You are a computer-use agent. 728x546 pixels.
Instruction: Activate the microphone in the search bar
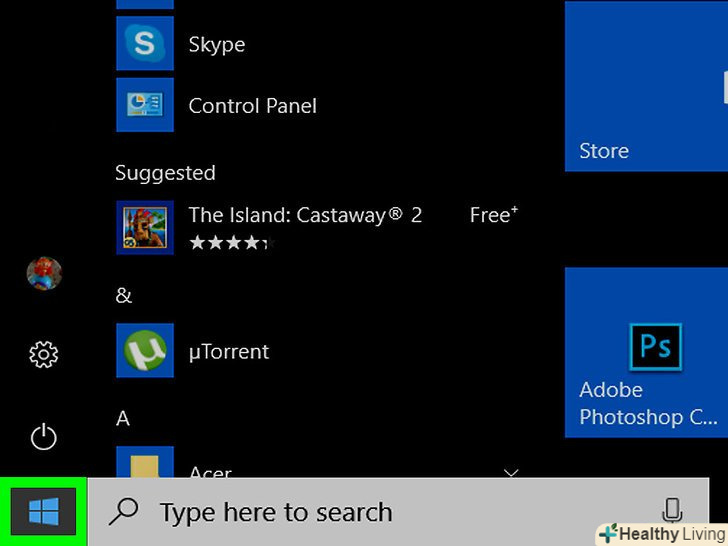672,510
